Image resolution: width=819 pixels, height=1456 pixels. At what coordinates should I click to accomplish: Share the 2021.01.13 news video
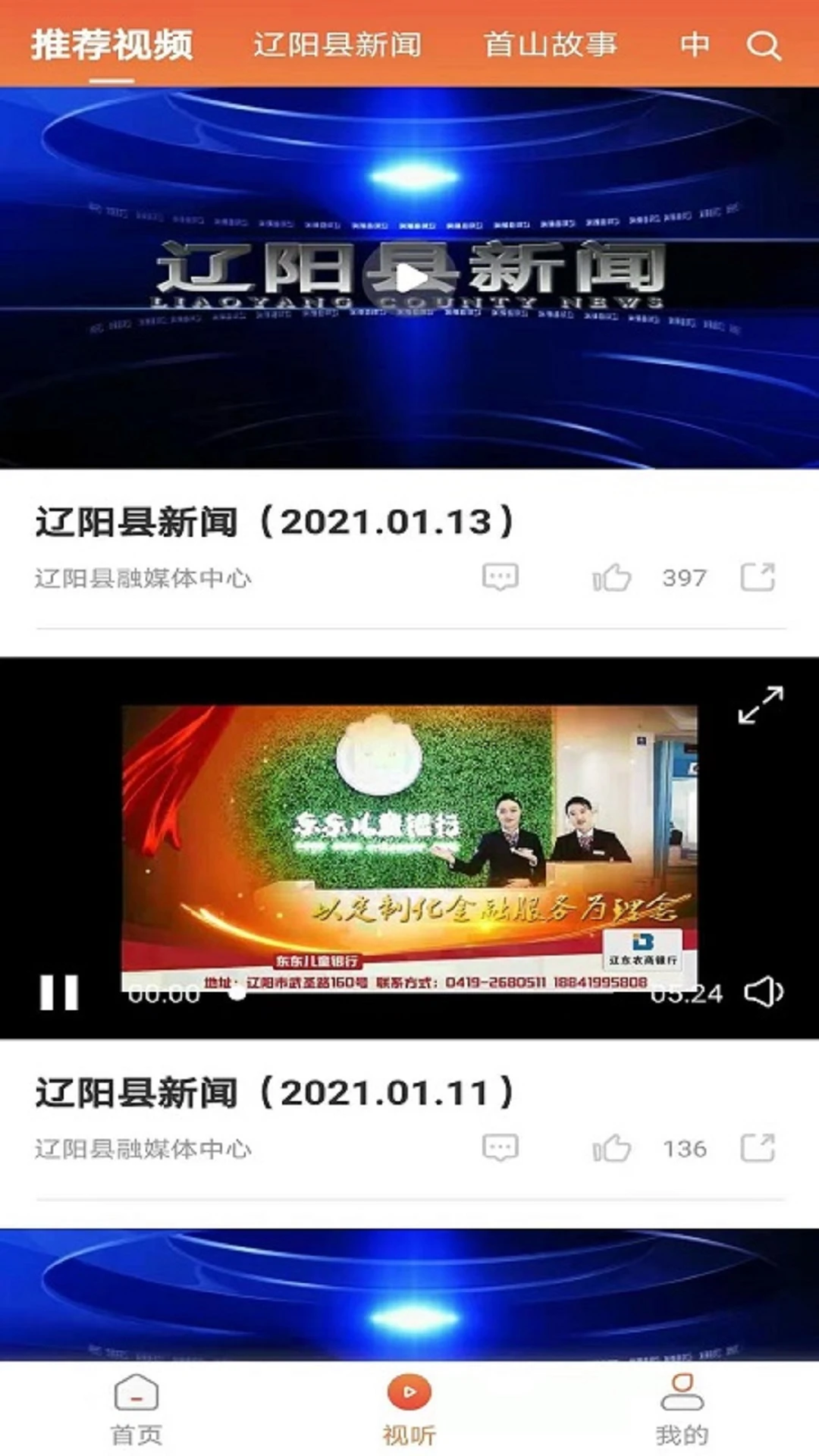(x=756, y=578)
